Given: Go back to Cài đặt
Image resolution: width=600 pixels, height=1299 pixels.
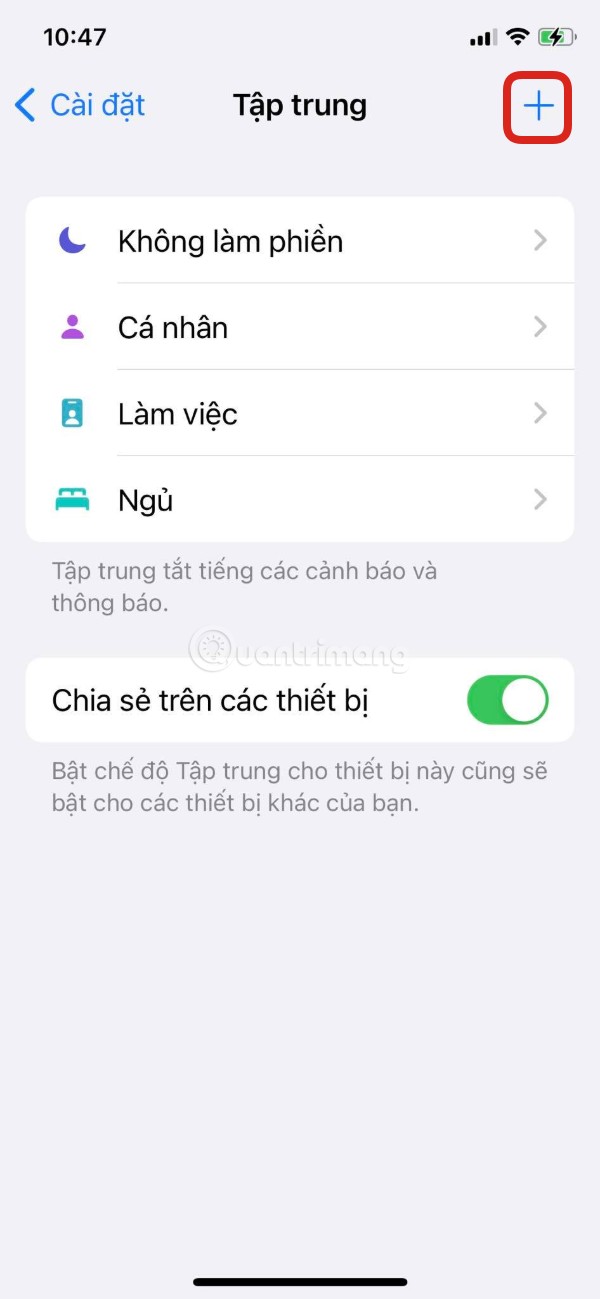Looking at the screenshot, I should (80, 105).
